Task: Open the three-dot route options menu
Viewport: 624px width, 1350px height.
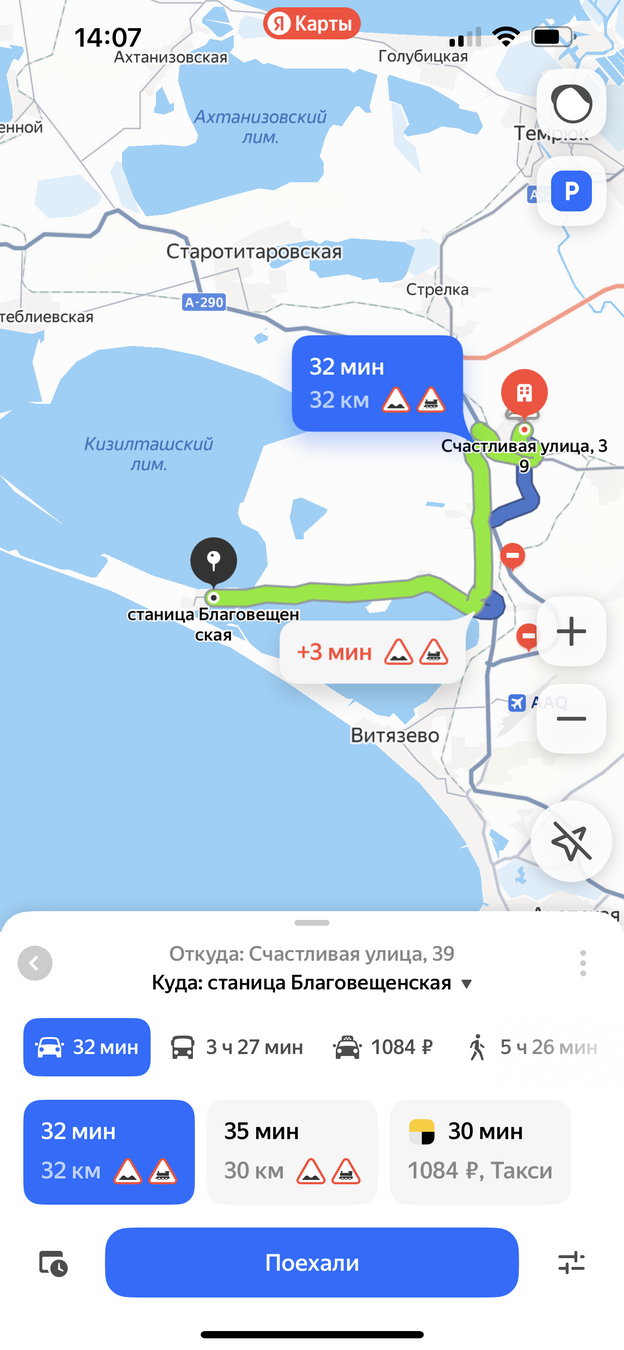Action: (x=583, y=963)
